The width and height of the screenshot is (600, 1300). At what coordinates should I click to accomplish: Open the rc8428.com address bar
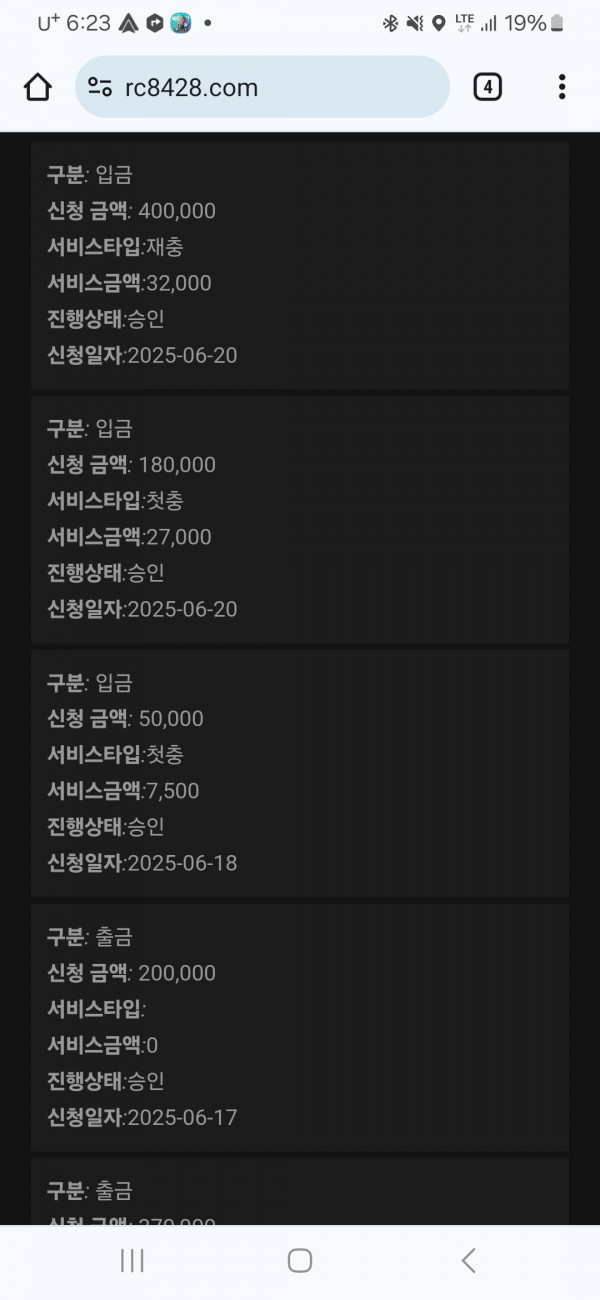[262, 87]
